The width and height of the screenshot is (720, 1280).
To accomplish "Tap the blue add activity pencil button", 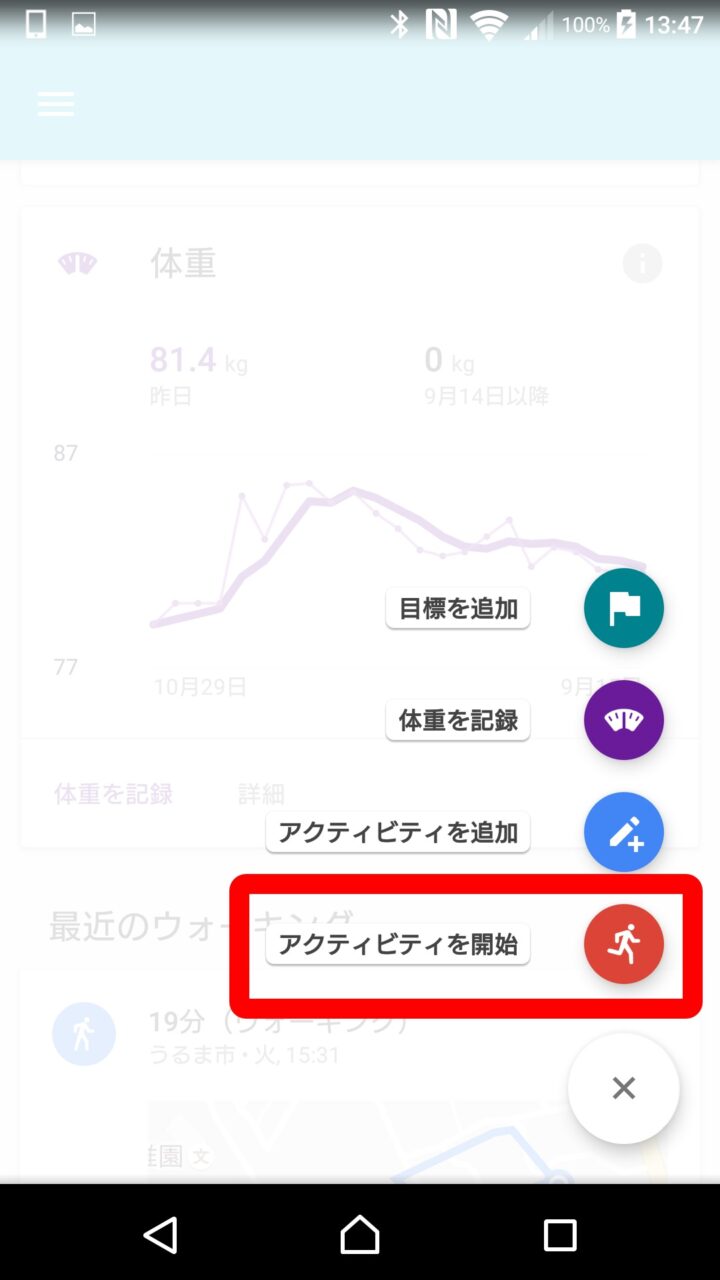I will click(624, 832).
